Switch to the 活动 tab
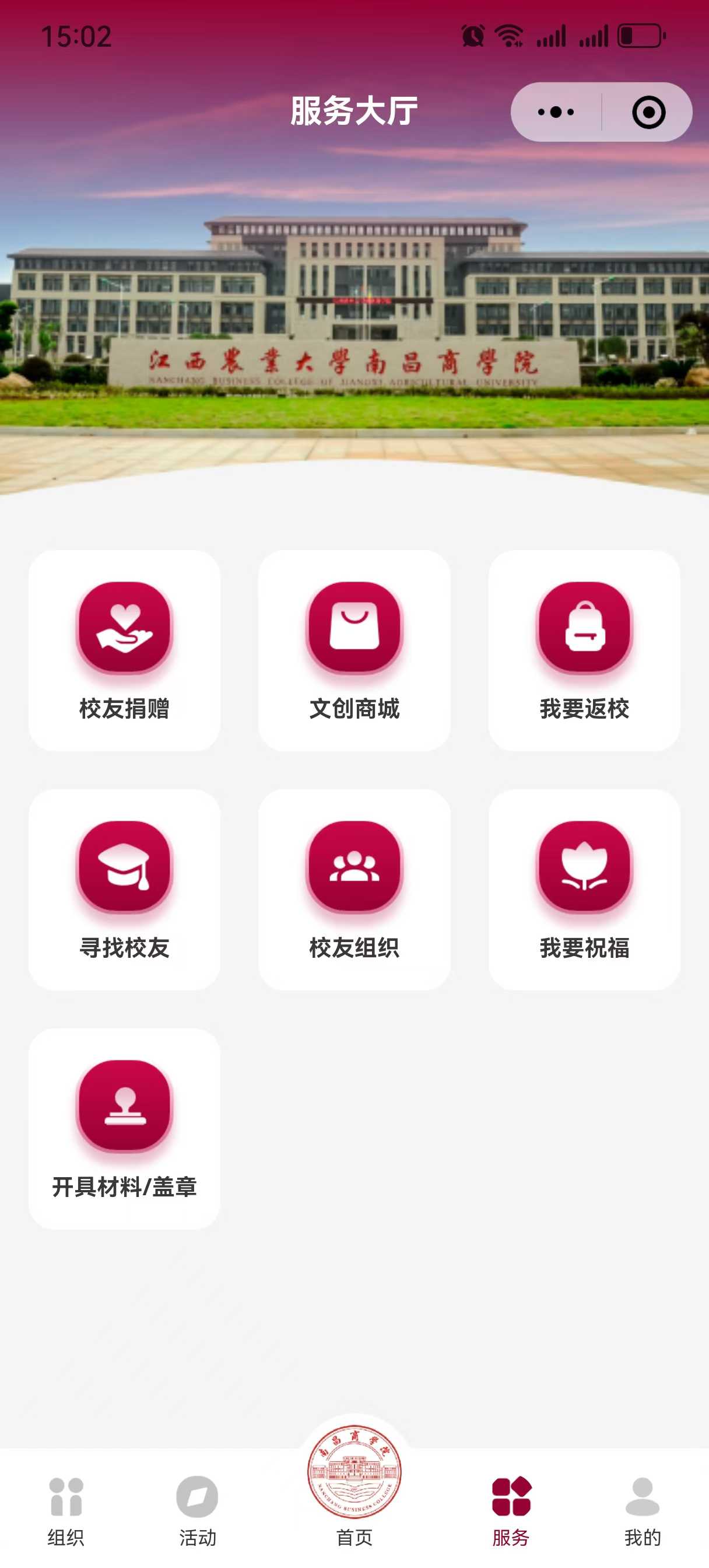This screenshot has width=709, height=1568. coord(197,1511)
